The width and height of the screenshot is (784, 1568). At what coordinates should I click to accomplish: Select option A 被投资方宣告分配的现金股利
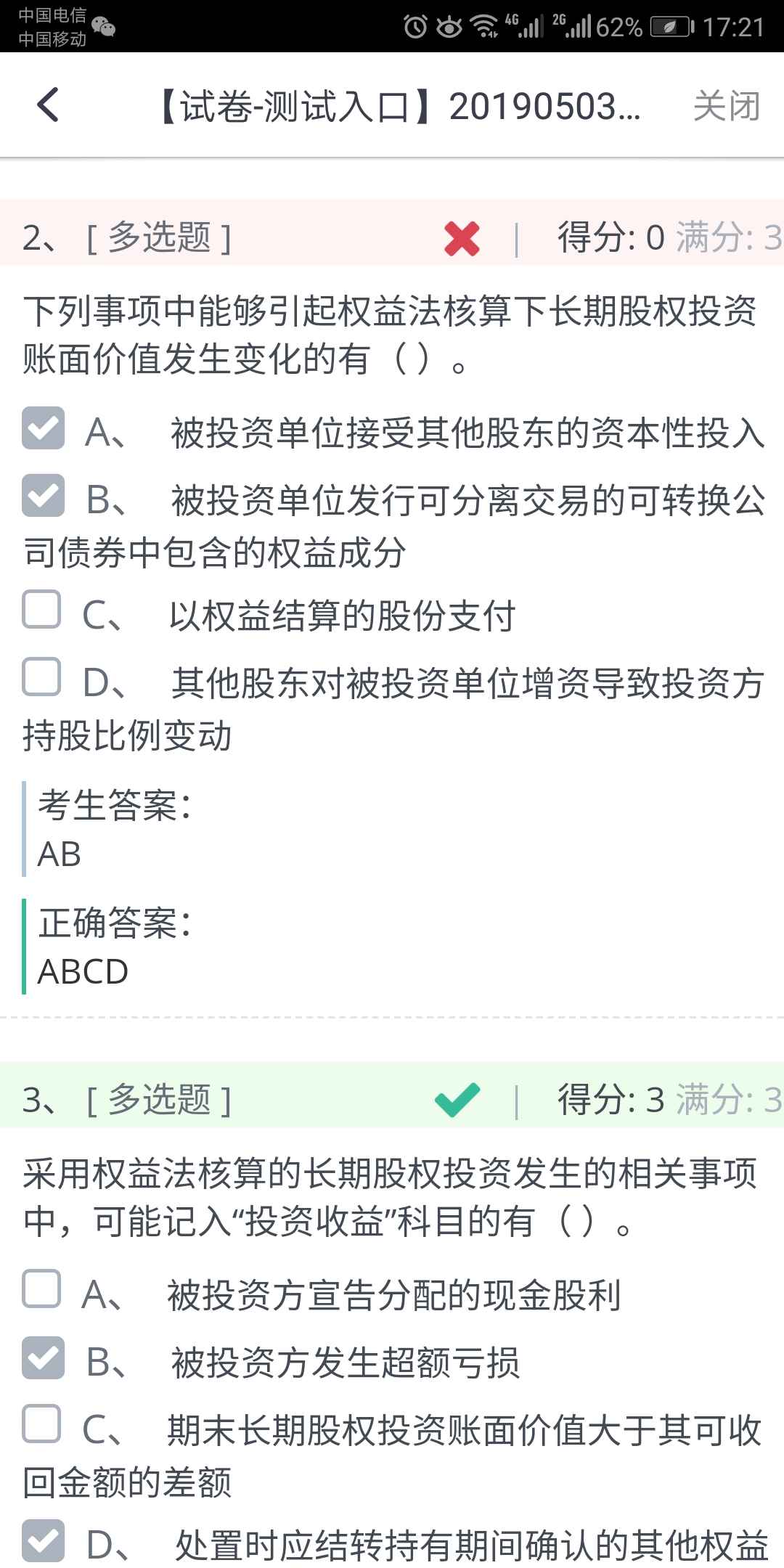point(41,1289)
